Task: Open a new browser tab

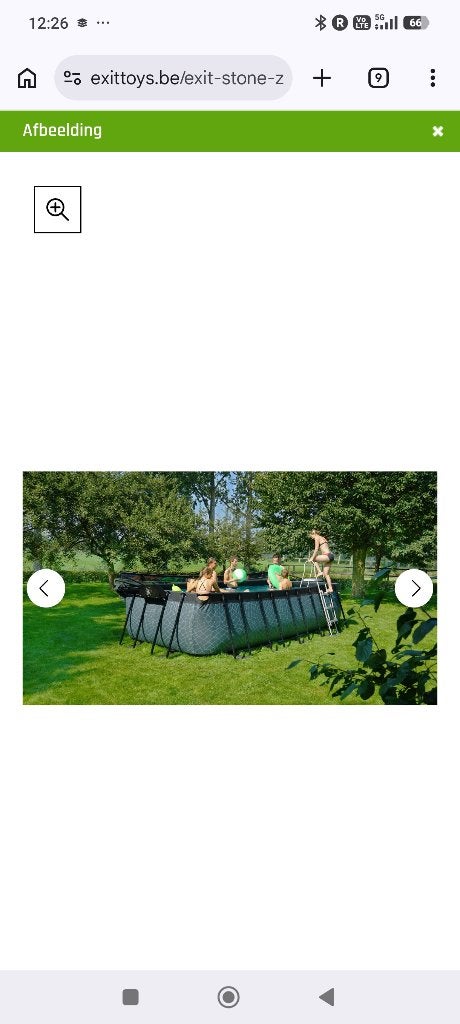Action: pyautogui.click(x=321, y=78)
